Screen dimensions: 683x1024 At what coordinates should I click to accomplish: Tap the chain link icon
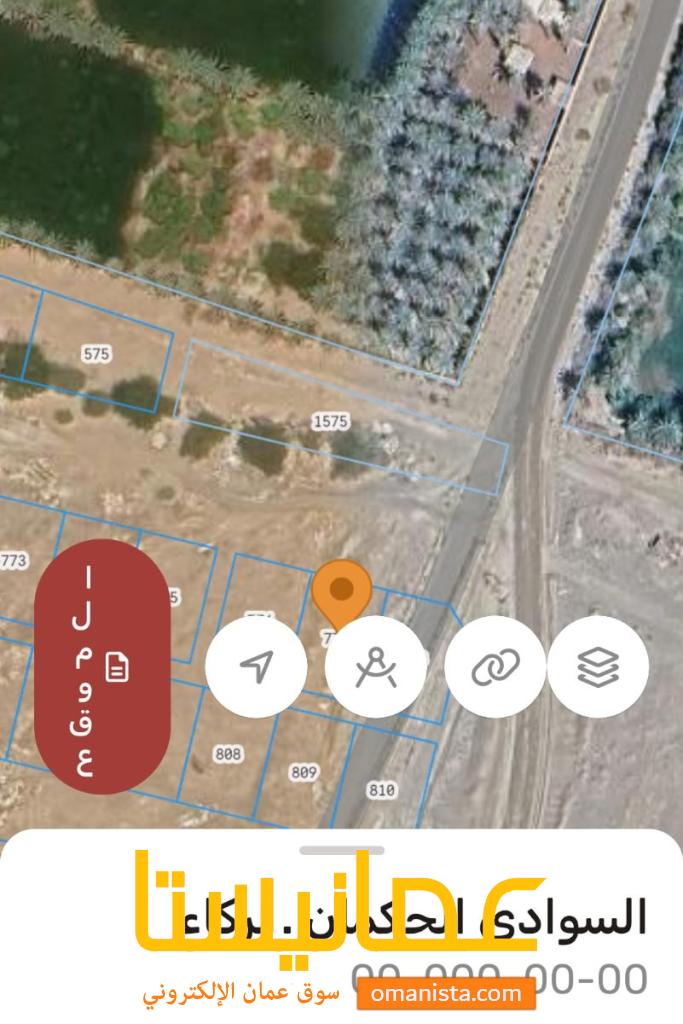coord(495,667)
